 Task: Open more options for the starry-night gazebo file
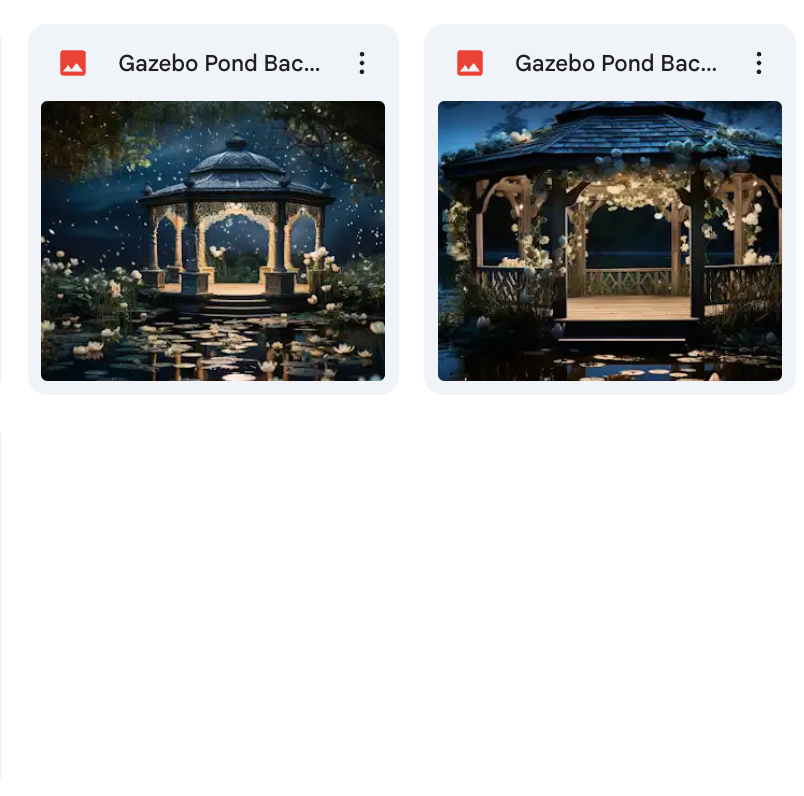pos(362,63)
